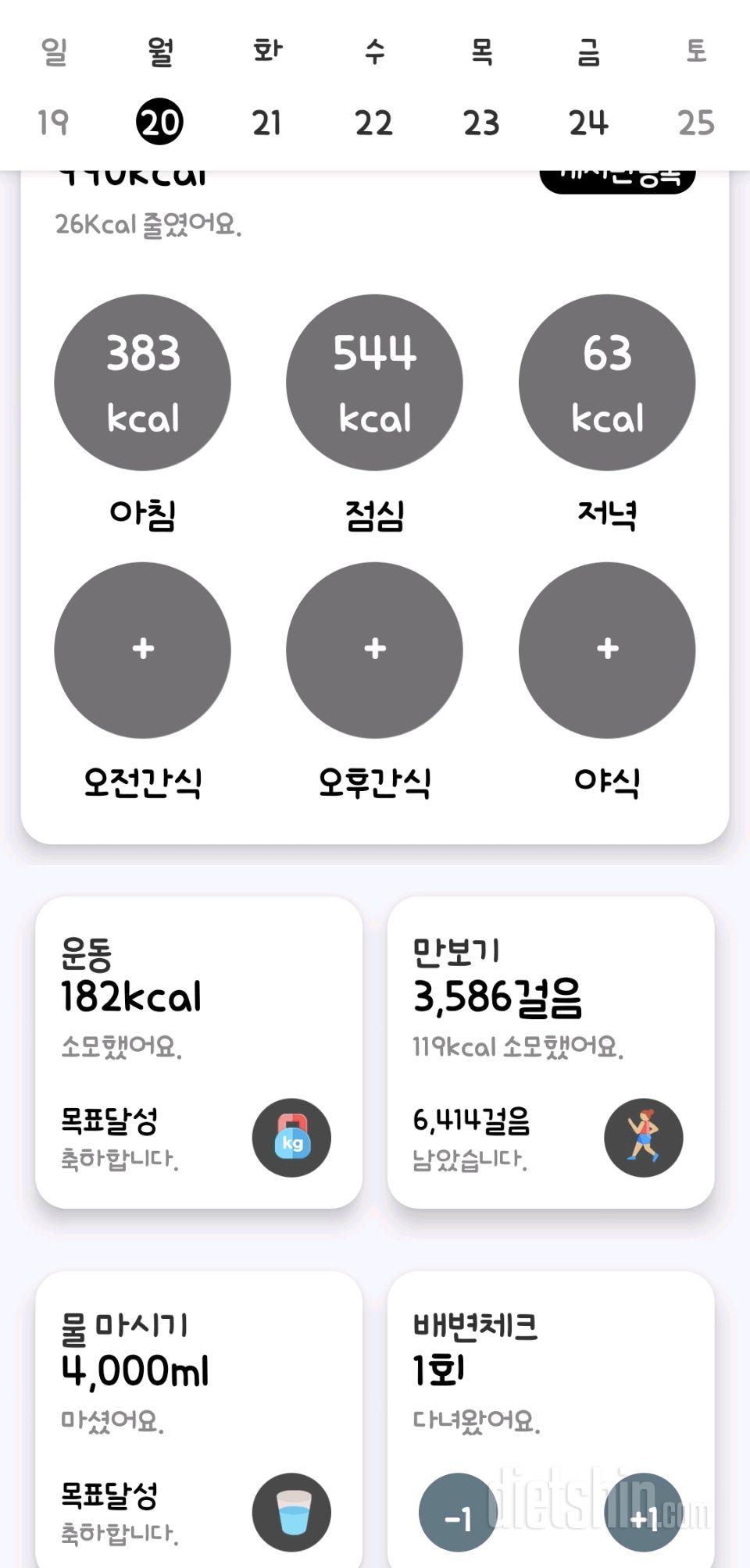Screen dimensions: 750x1568
Task: Add a late-night 야식 entry
Action: tap(607, 650)
